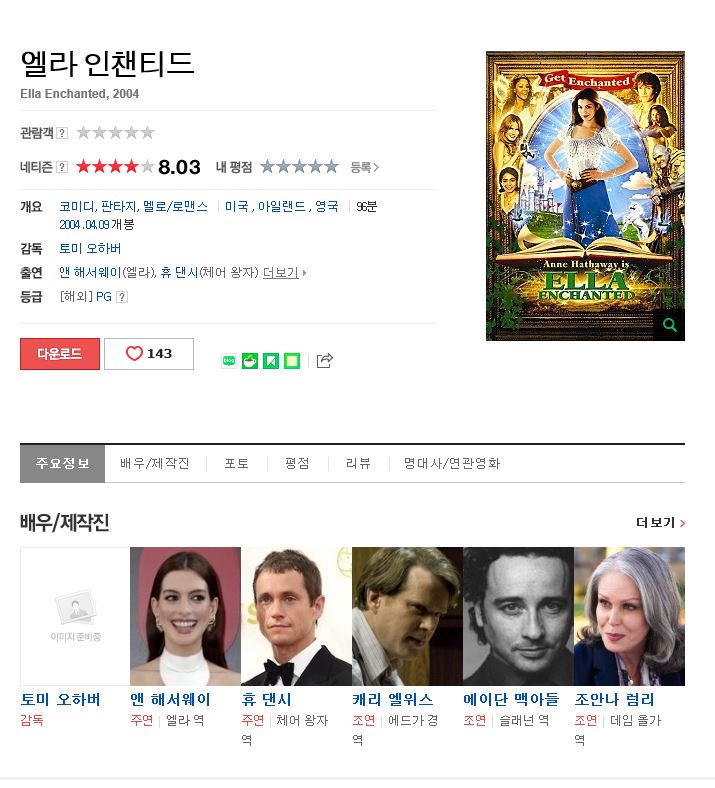Open 조안나 럼리 actor card

coord(629,616)
